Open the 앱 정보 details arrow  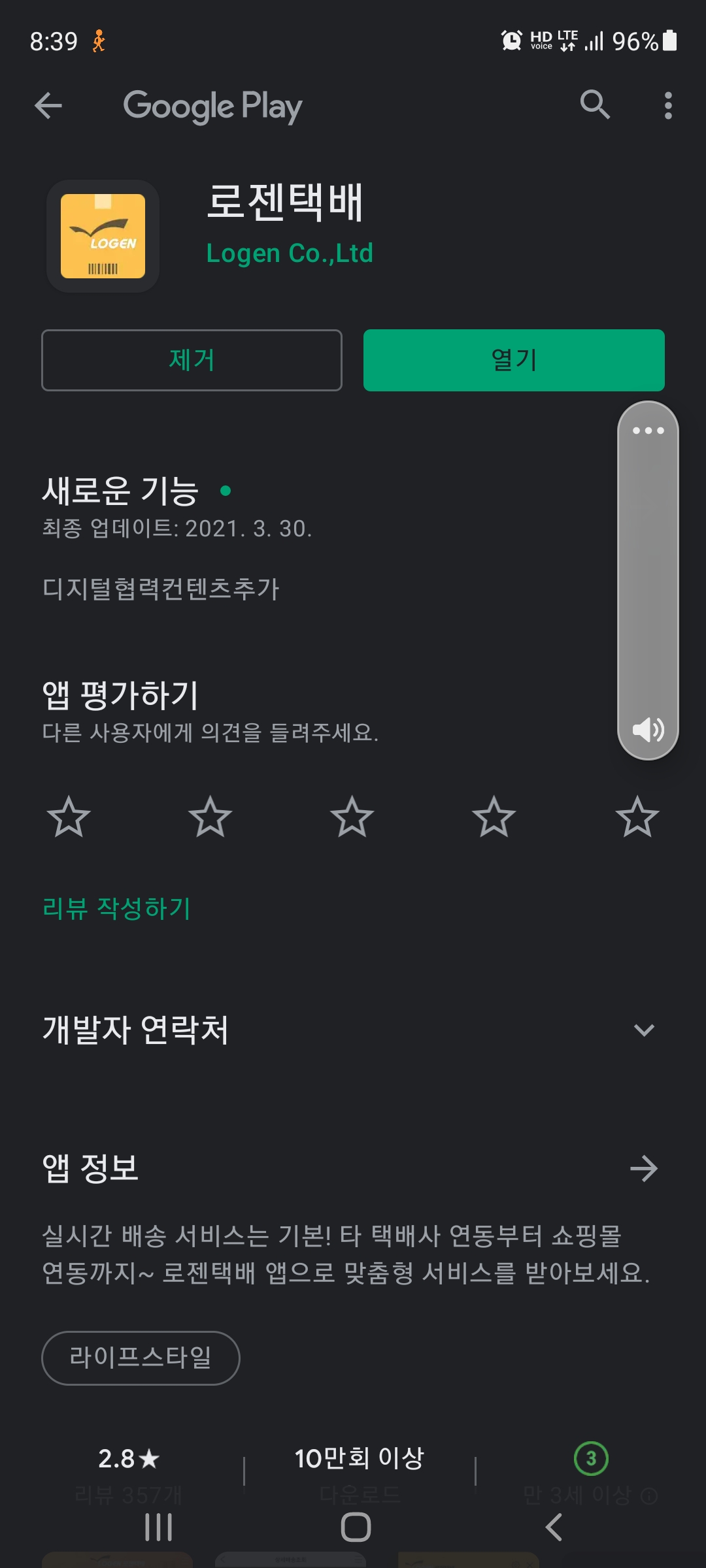click(x=644, y=1169)
